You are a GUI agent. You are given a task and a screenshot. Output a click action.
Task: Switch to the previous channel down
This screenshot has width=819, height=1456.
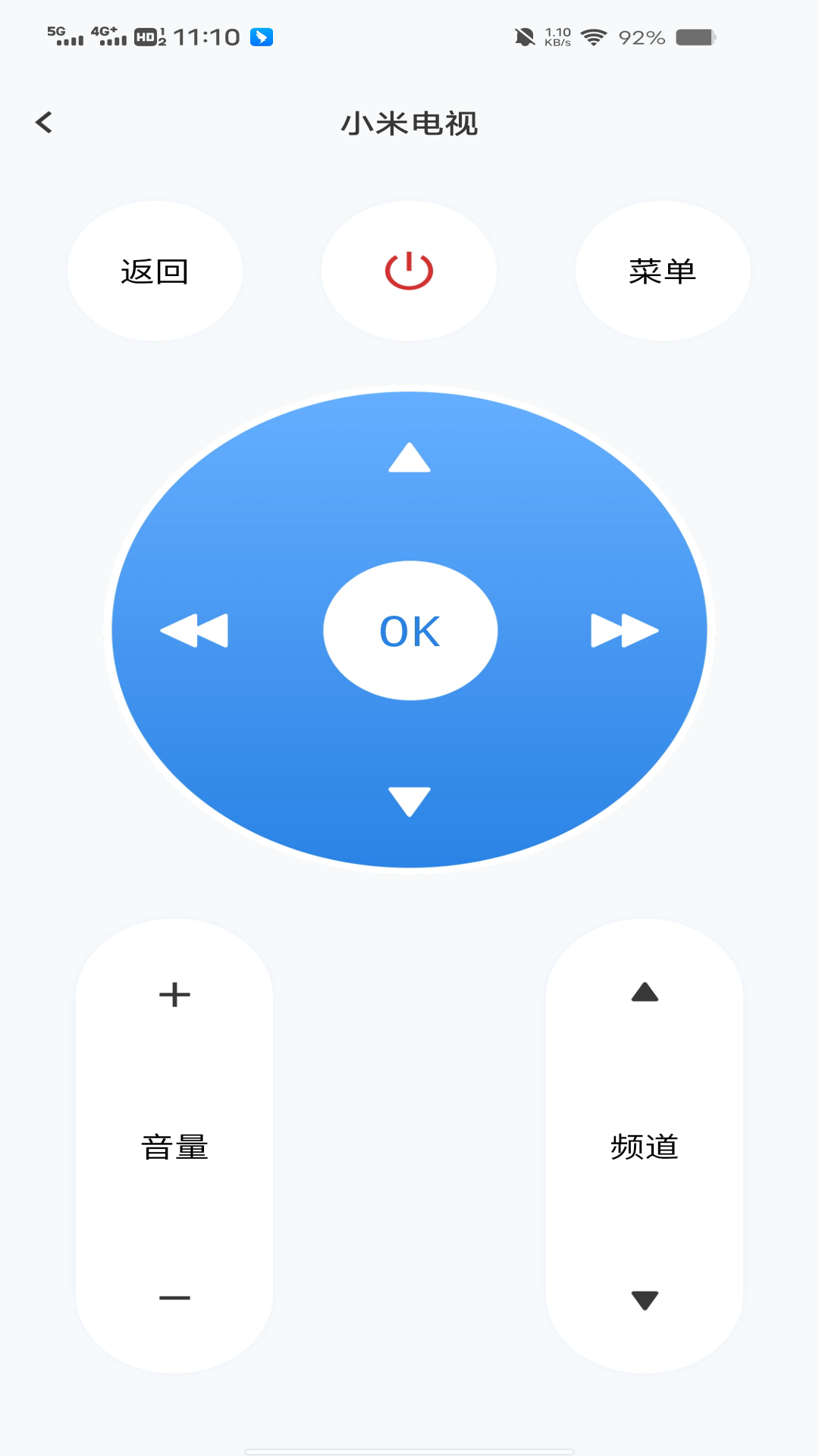[x=645, y=1300]
